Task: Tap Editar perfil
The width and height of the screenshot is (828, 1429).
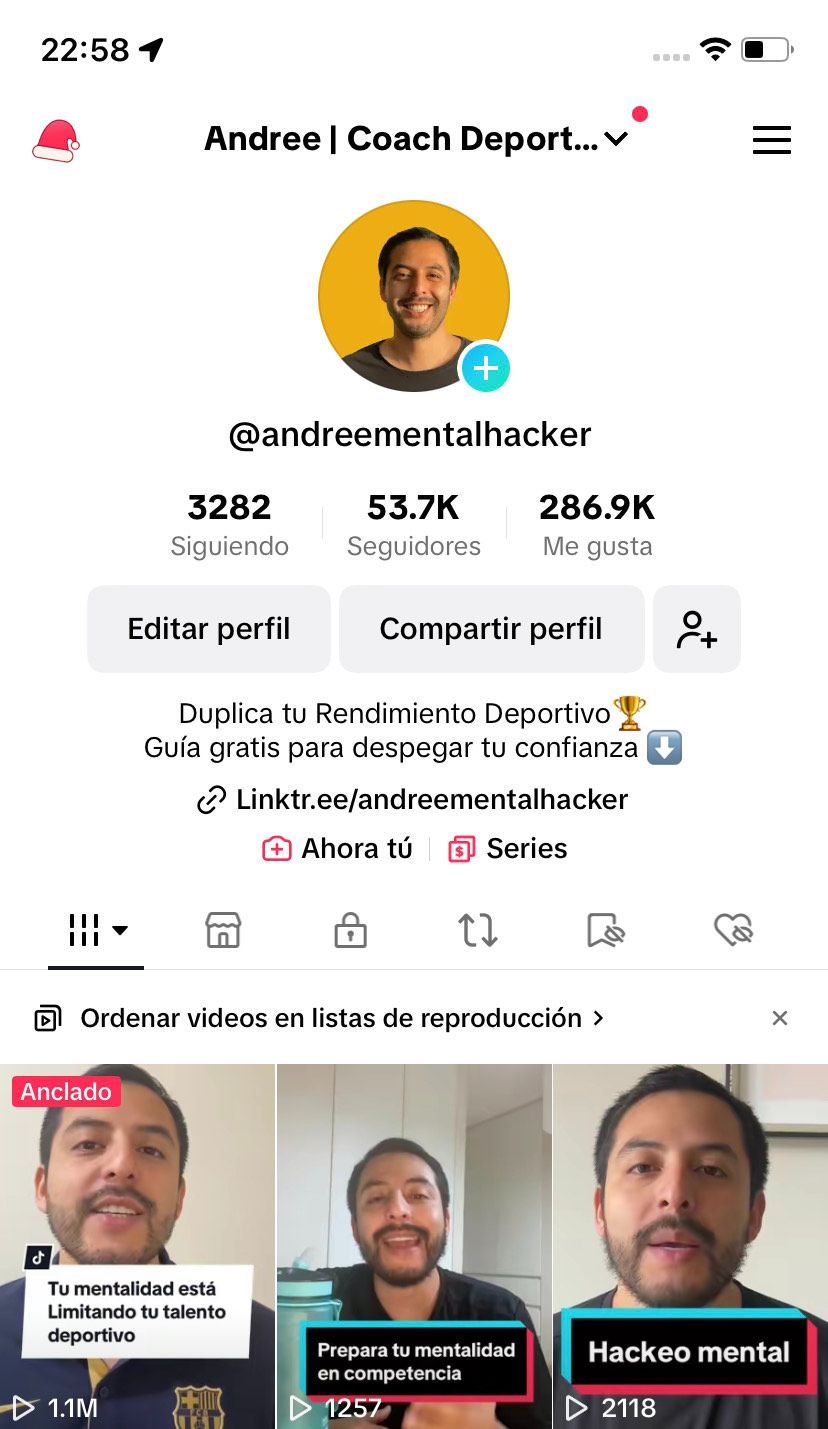Action: point(209,629)
